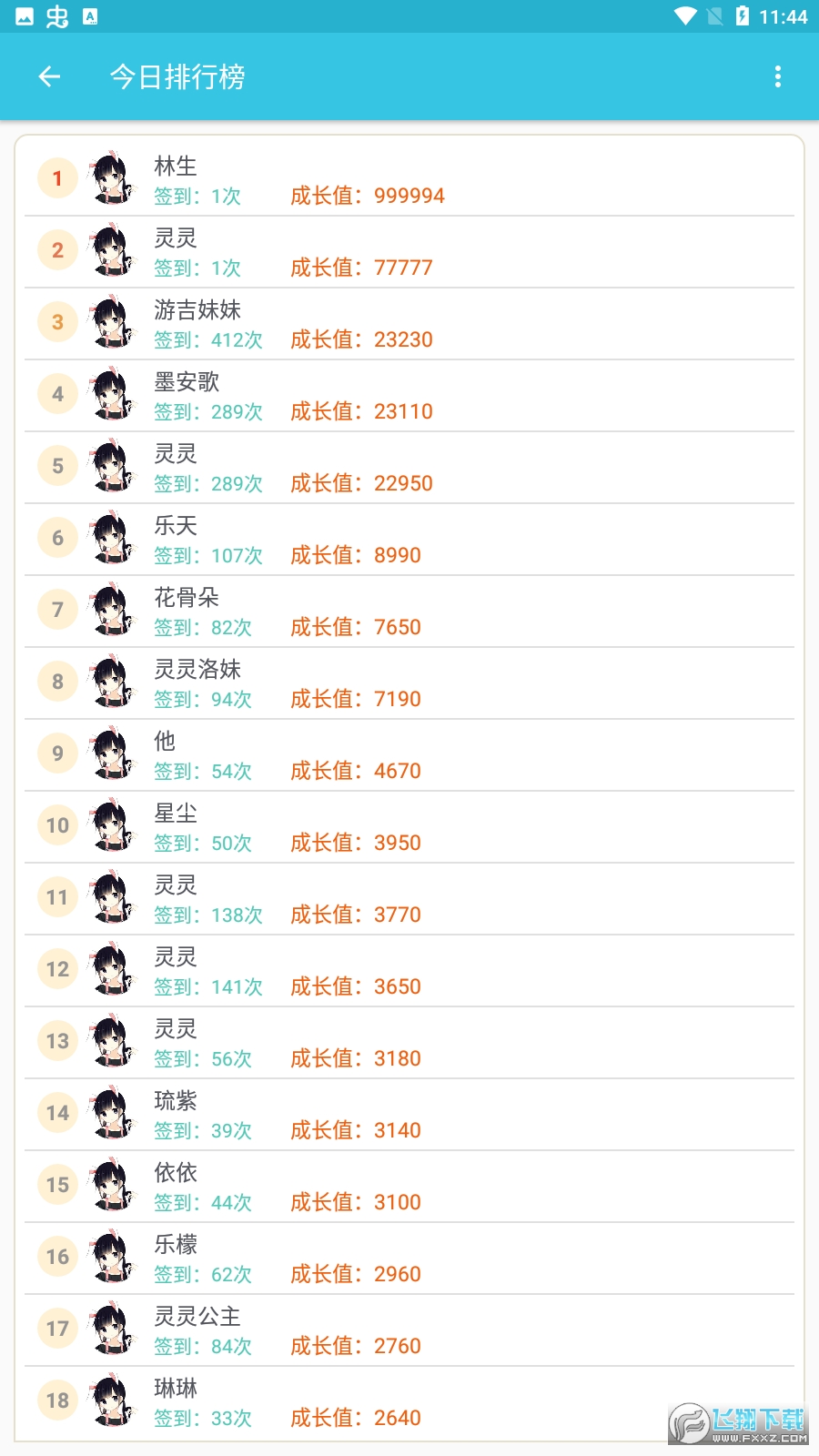The image size is (819, 1456).
Task: Go back from 今日排行榜
Action: tap(49, 77)
